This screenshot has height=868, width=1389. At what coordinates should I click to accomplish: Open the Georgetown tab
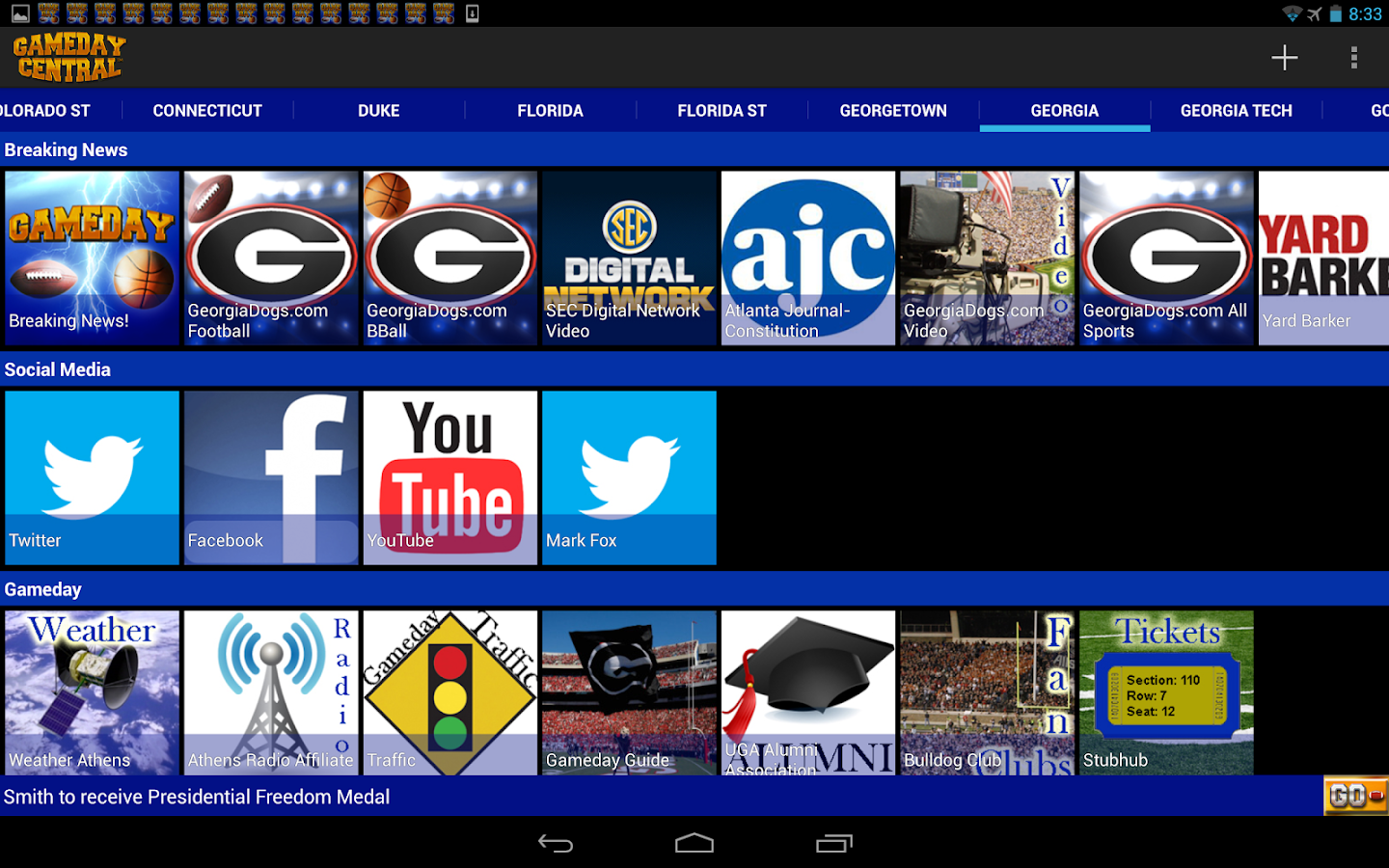(893, 111)
